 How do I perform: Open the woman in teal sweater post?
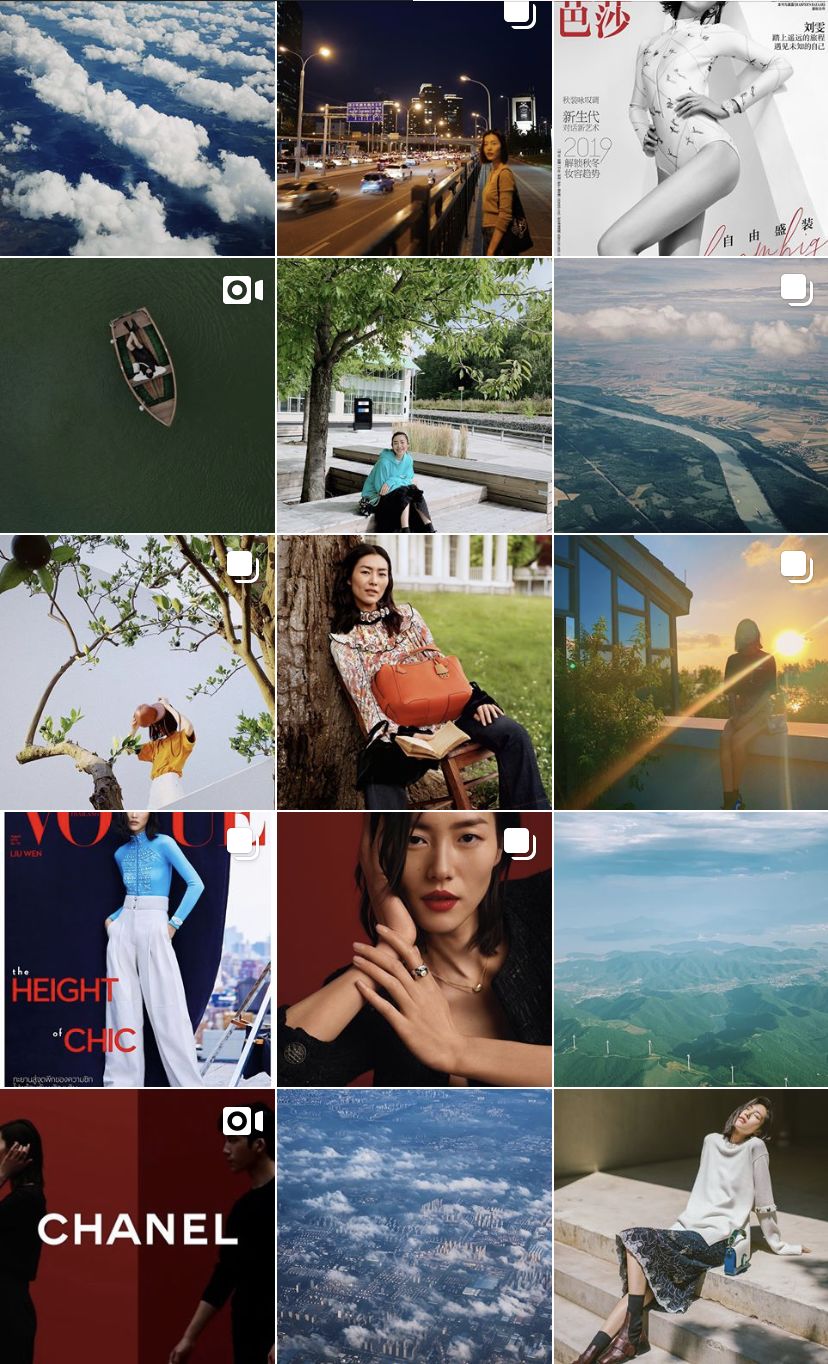coord(414,395)
